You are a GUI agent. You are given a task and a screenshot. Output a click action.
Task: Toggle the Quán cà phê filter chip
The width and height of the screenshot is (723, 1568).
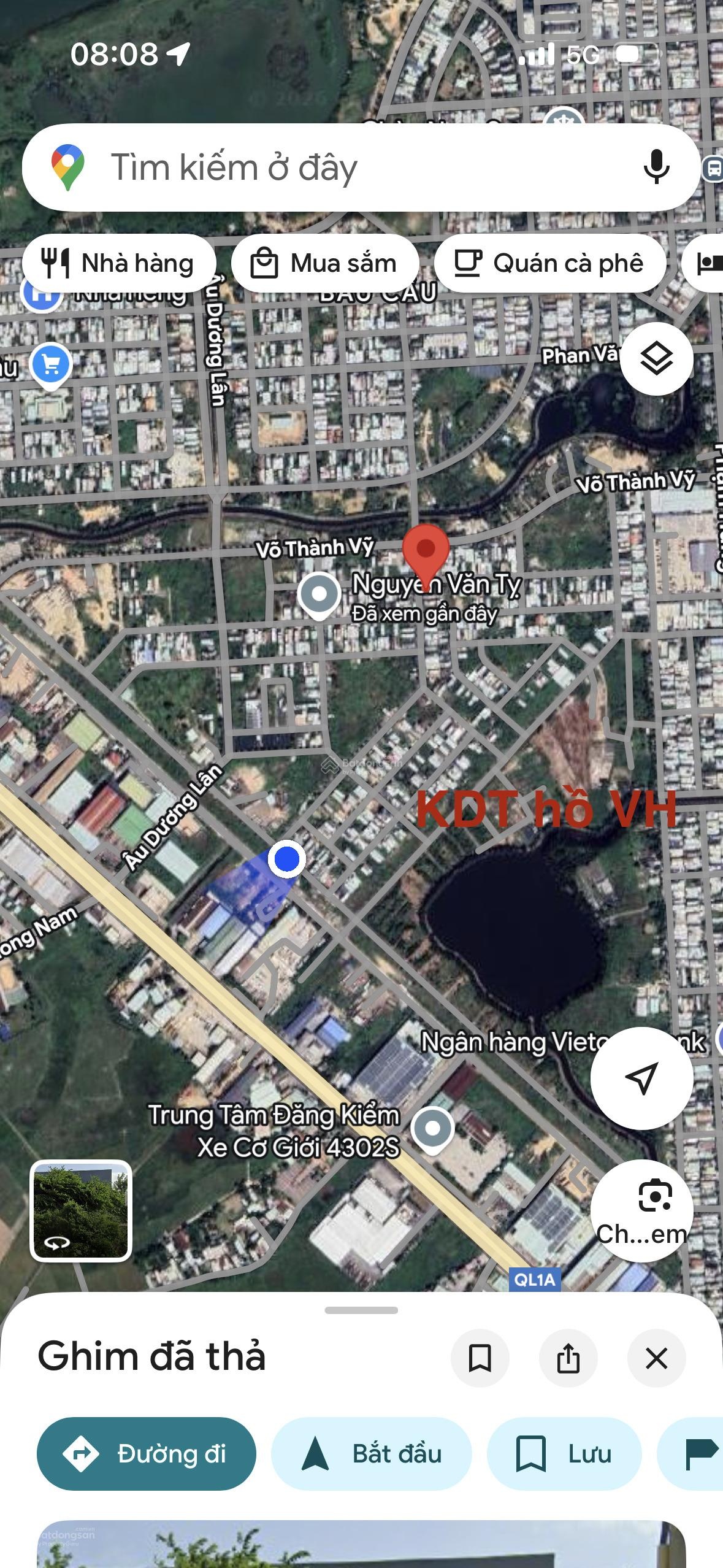550,262
